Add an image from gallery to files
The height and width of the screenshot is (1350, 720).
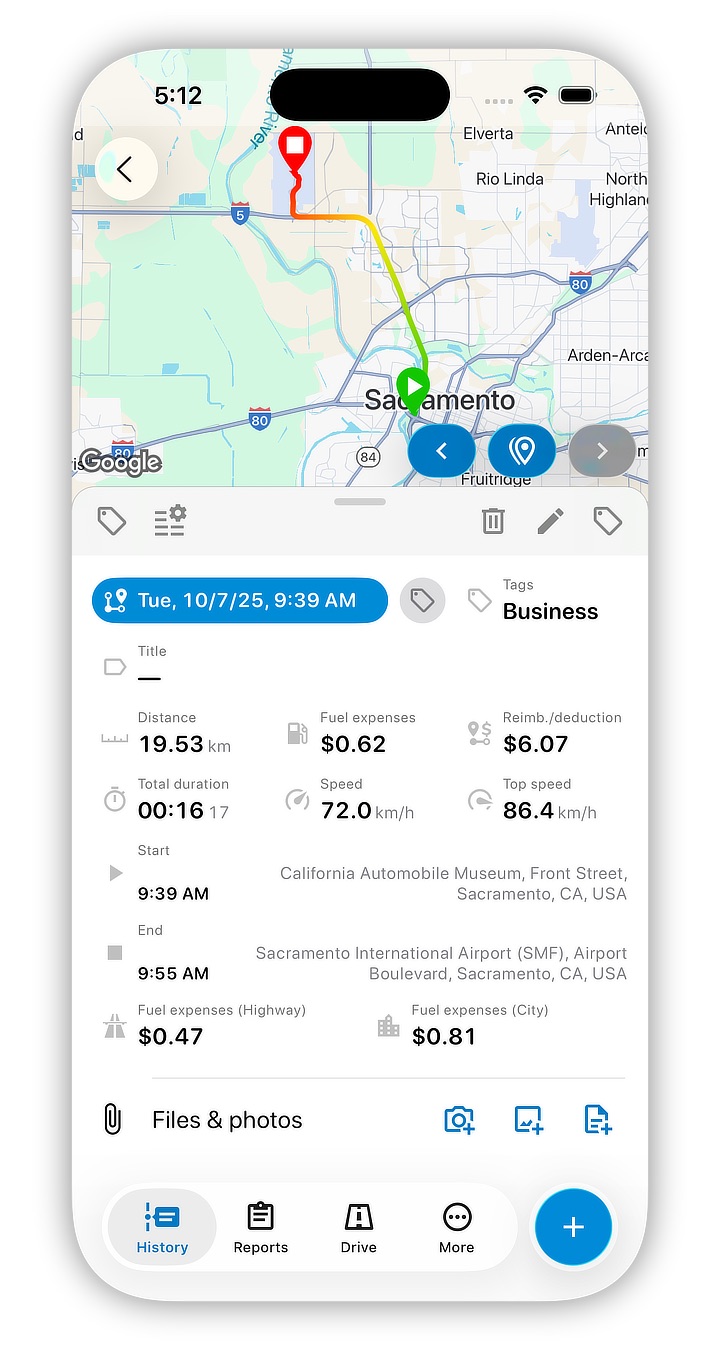(528, 1119)
